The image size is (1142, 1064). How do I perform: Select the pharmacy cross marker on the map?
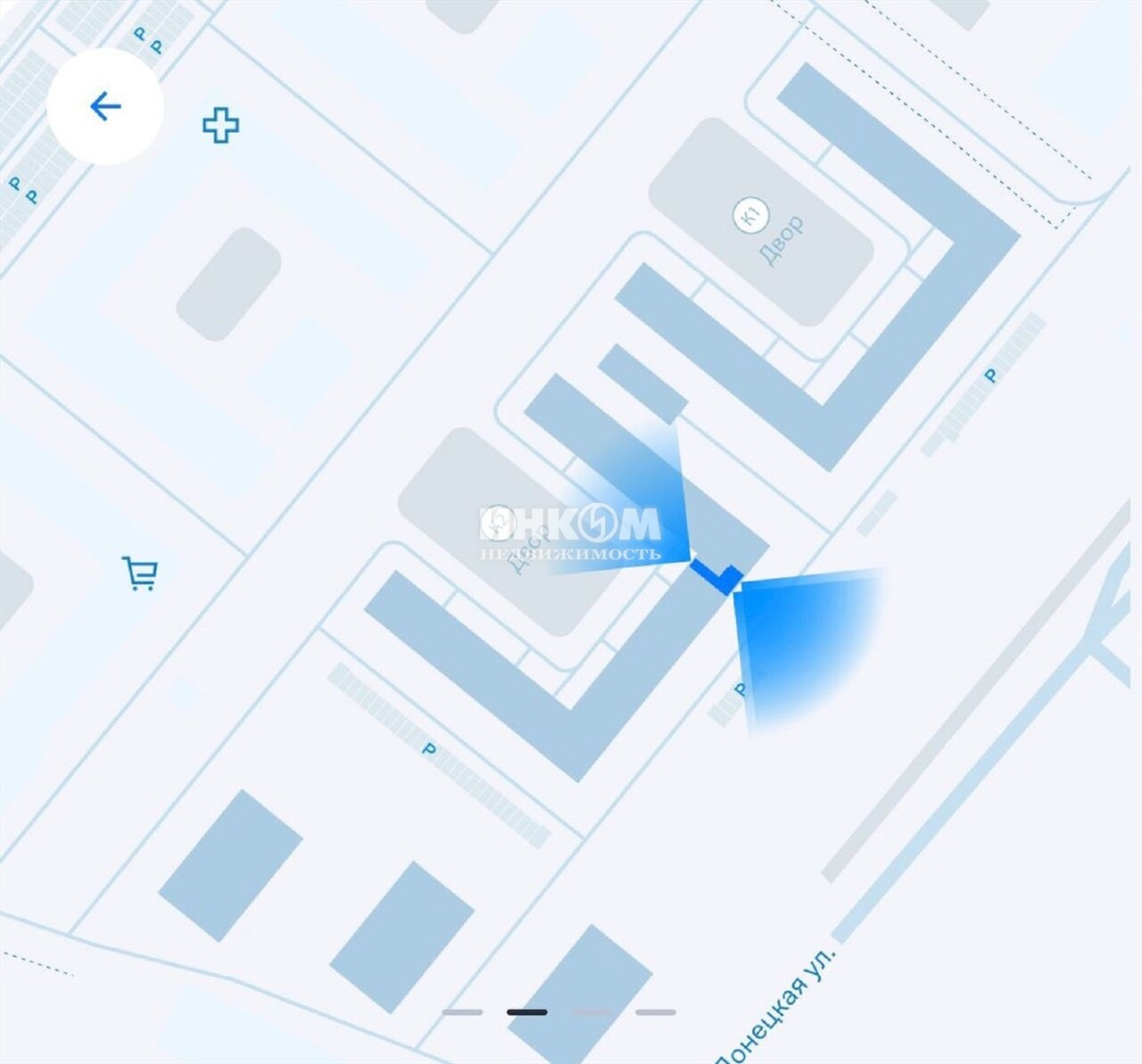point(220,125)
